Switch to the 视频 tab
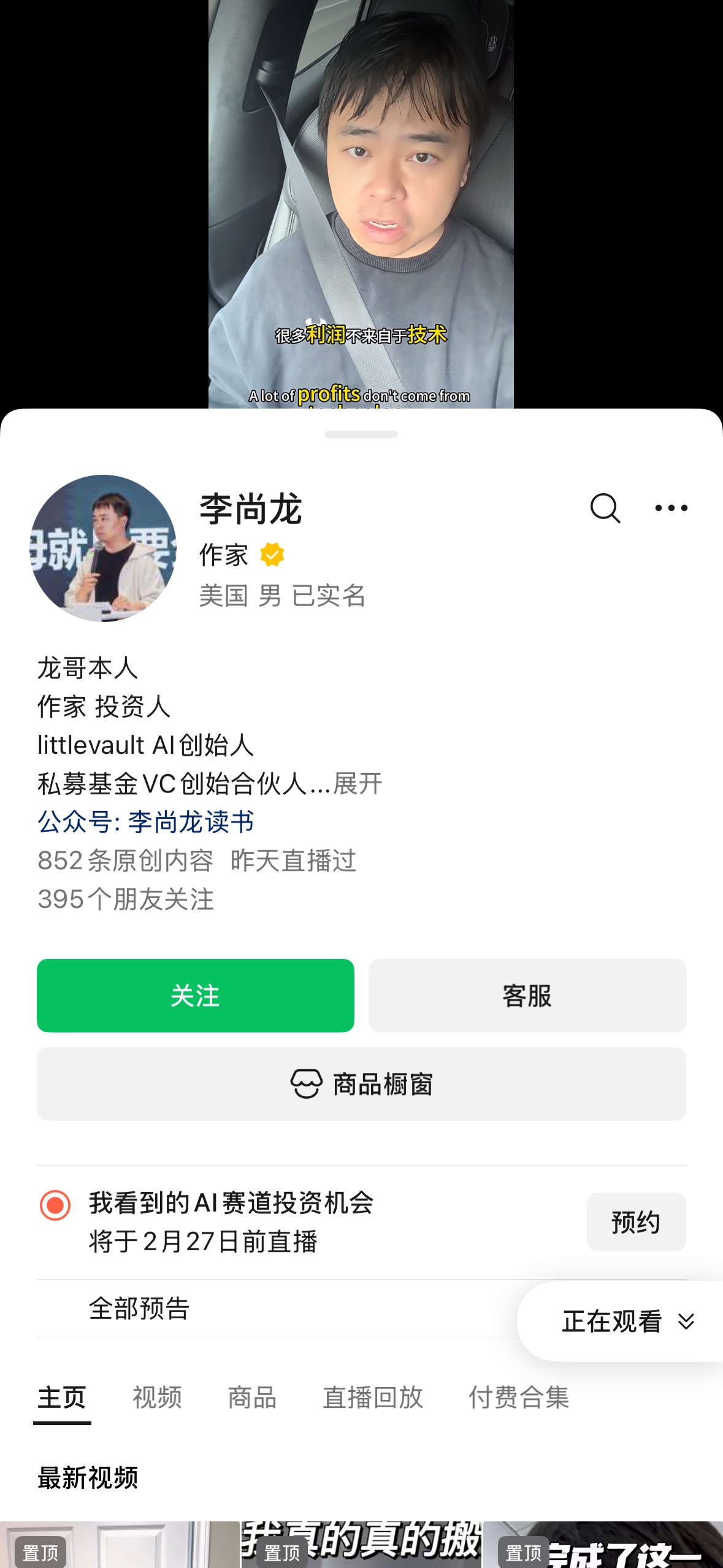Screen dimensions: 723x1568 (x=155, y=1398)
